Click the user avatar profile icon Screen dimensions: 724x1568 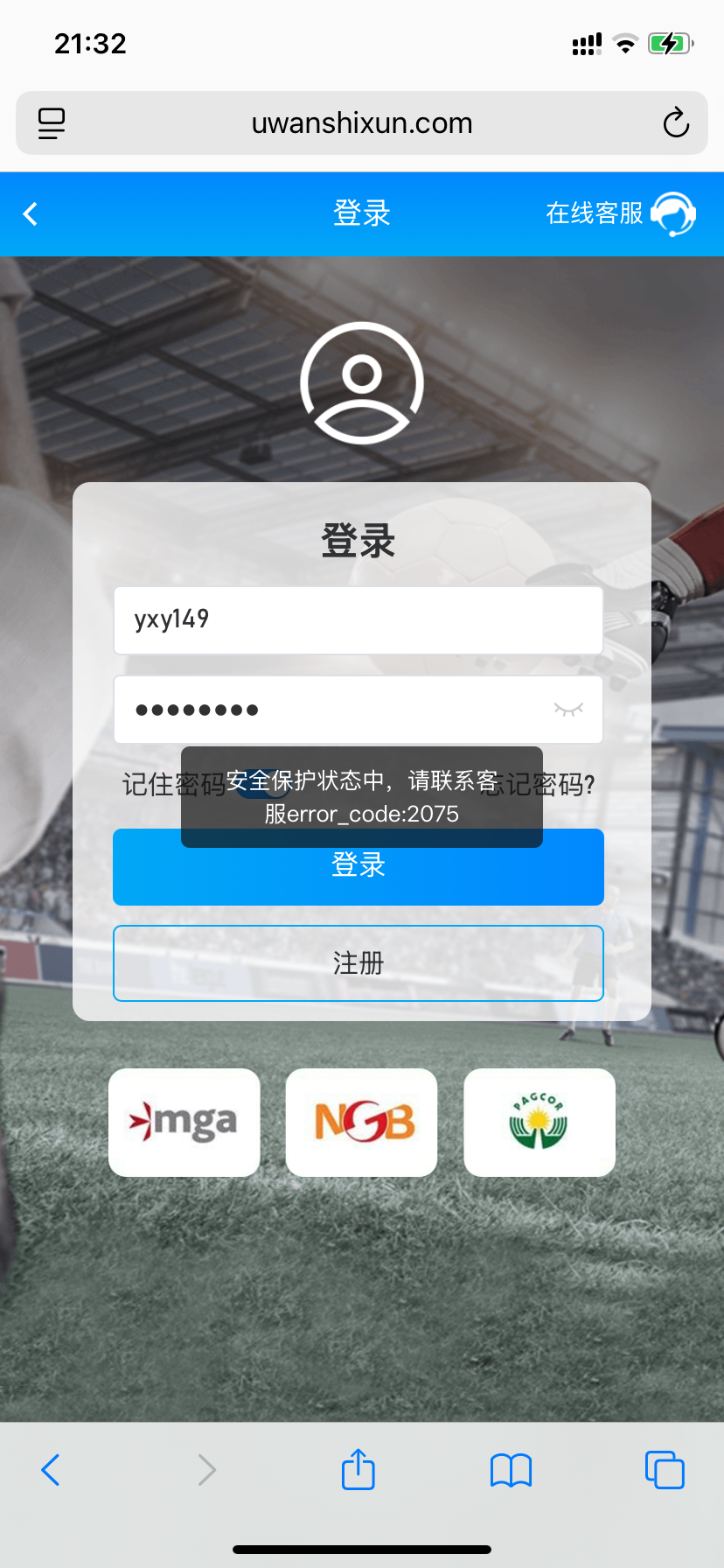point(362,383)
